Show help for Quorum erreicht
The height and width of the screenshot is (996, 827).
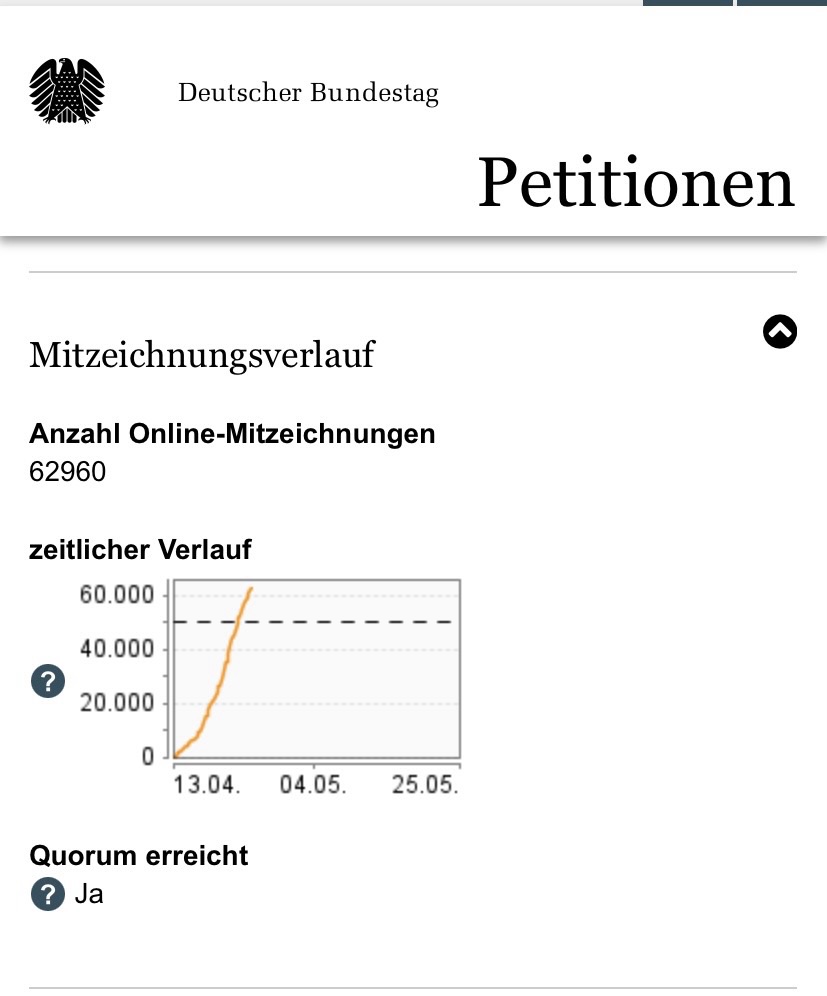tap(48, 894)
